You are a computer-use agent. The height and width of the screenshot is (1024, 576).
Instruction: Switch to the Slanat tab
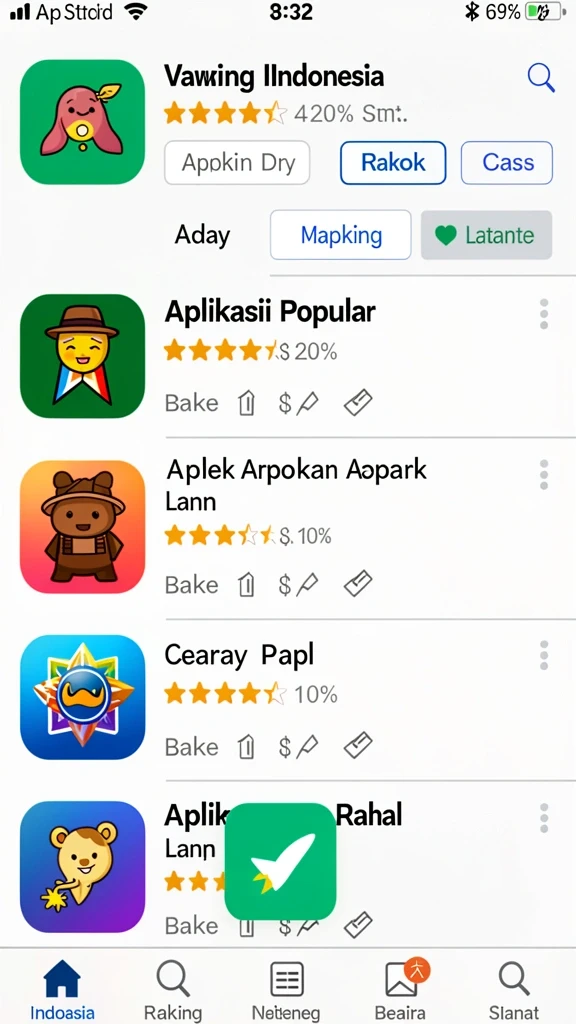[x=514, y=989]
